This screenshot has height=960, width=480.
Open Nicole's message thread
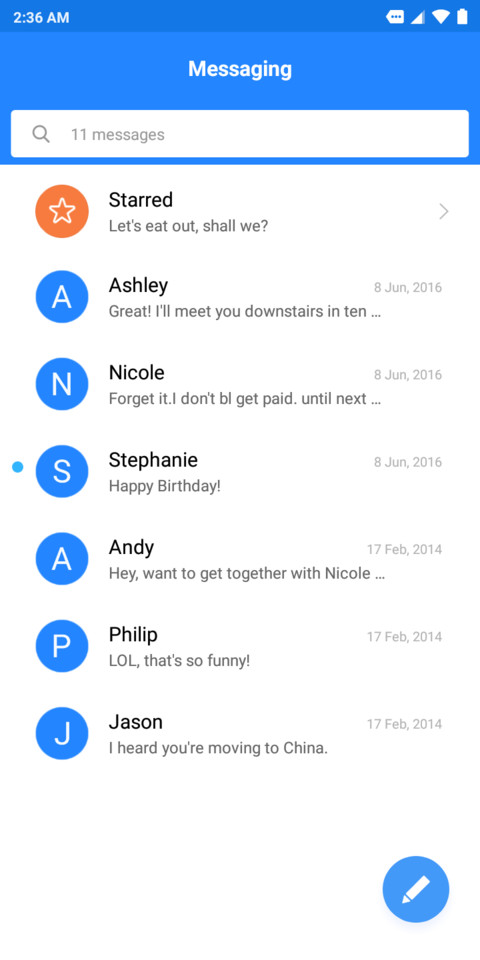[240, 384]
